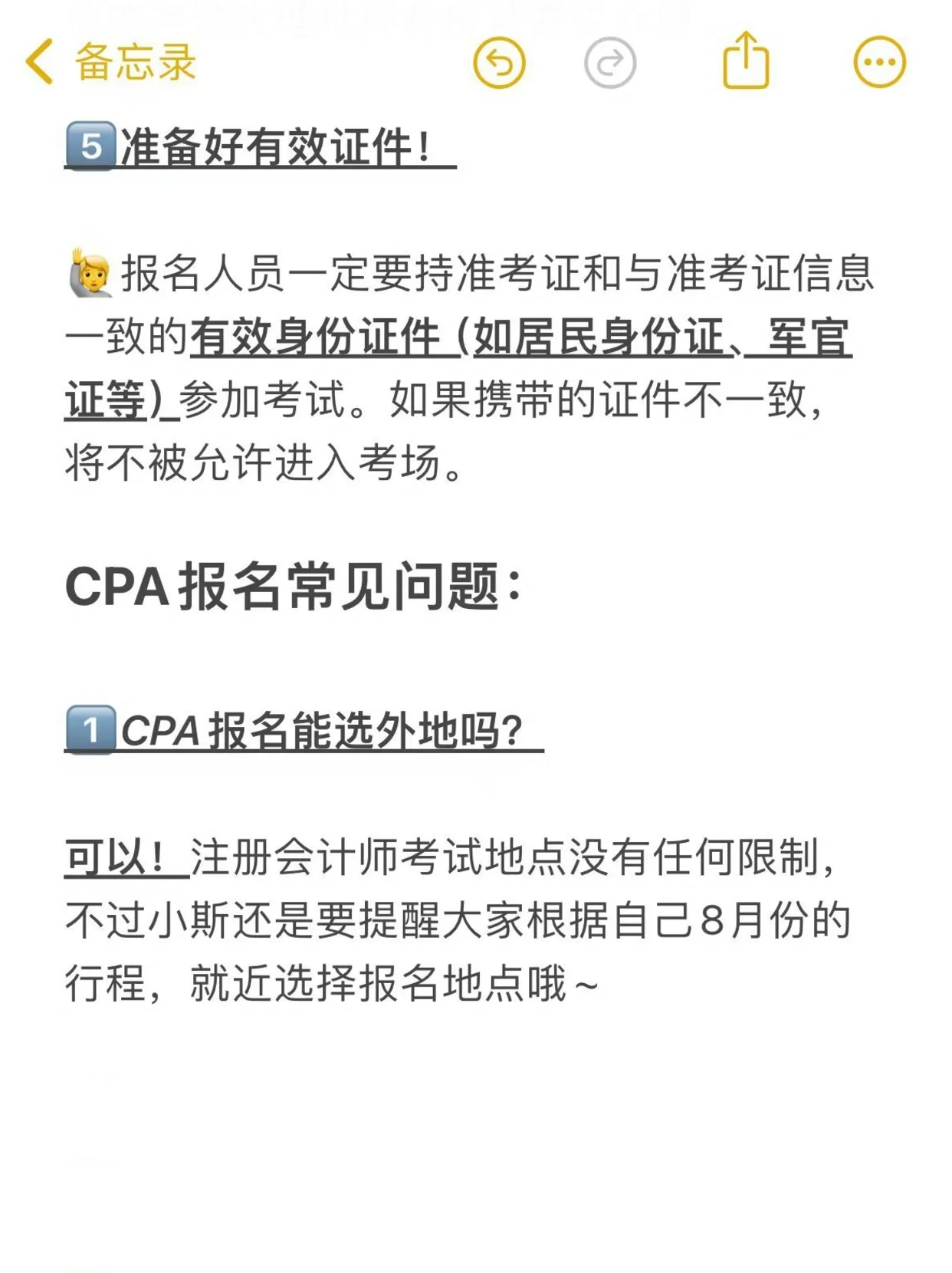Share this note

745,61
